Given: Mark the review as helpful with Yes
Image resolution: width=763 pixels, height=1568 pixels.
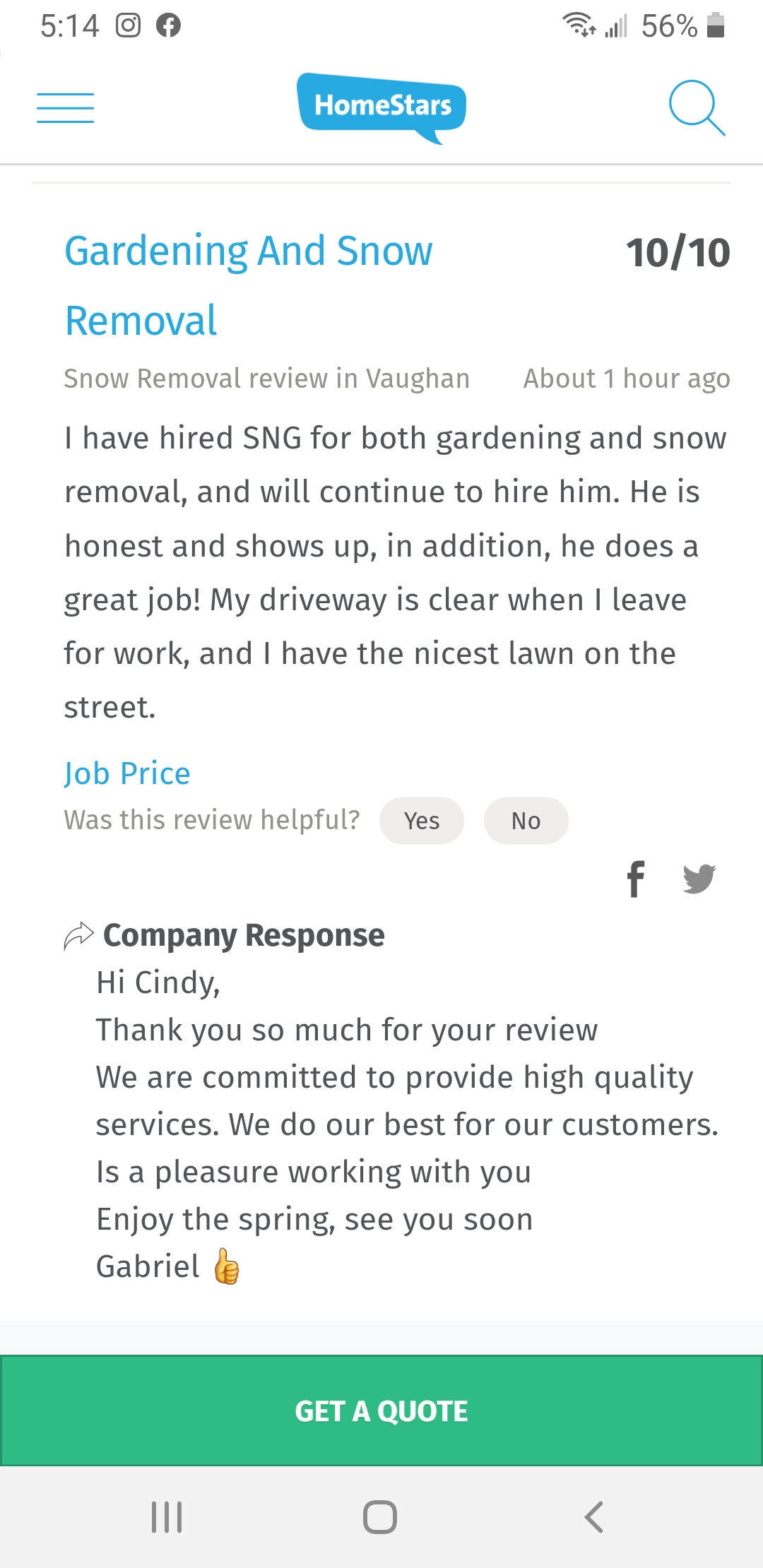Looking at the screenshot, I should [x=421, y=821].
